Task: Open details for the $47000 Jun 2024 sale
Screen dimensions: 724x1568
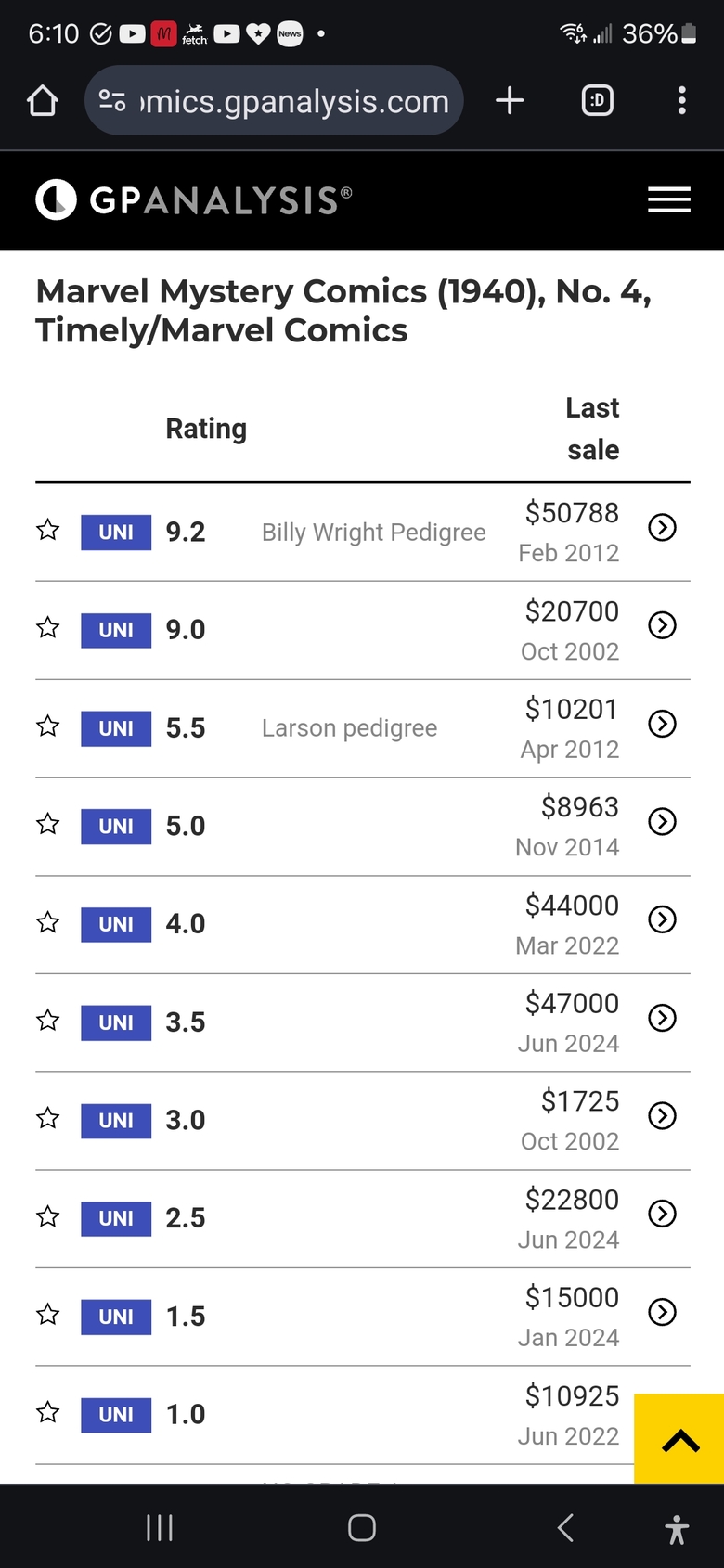Action: 662,1018
